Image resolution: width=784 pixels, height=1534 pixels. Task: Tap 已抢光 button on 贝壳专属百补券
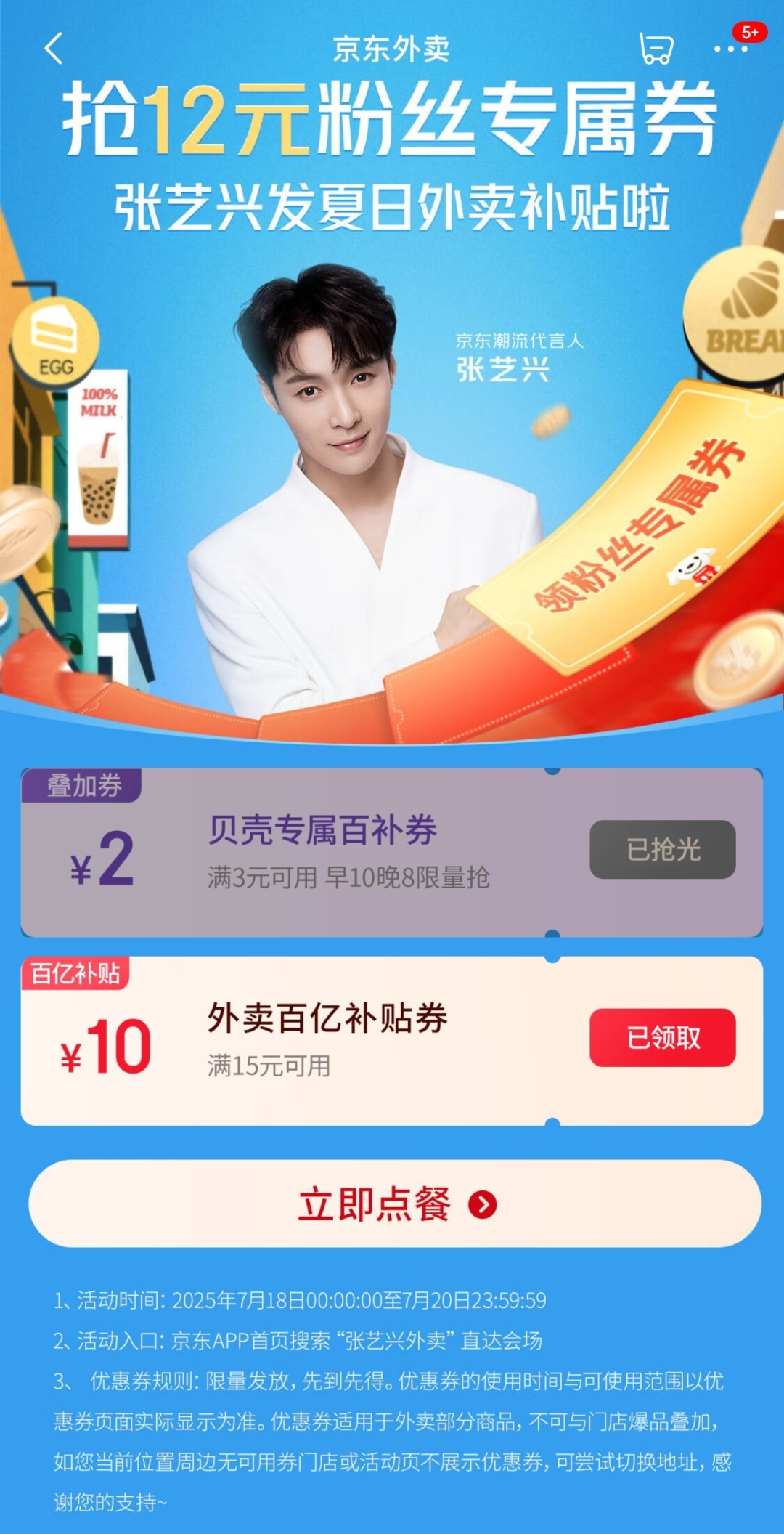tap(662, 849)
